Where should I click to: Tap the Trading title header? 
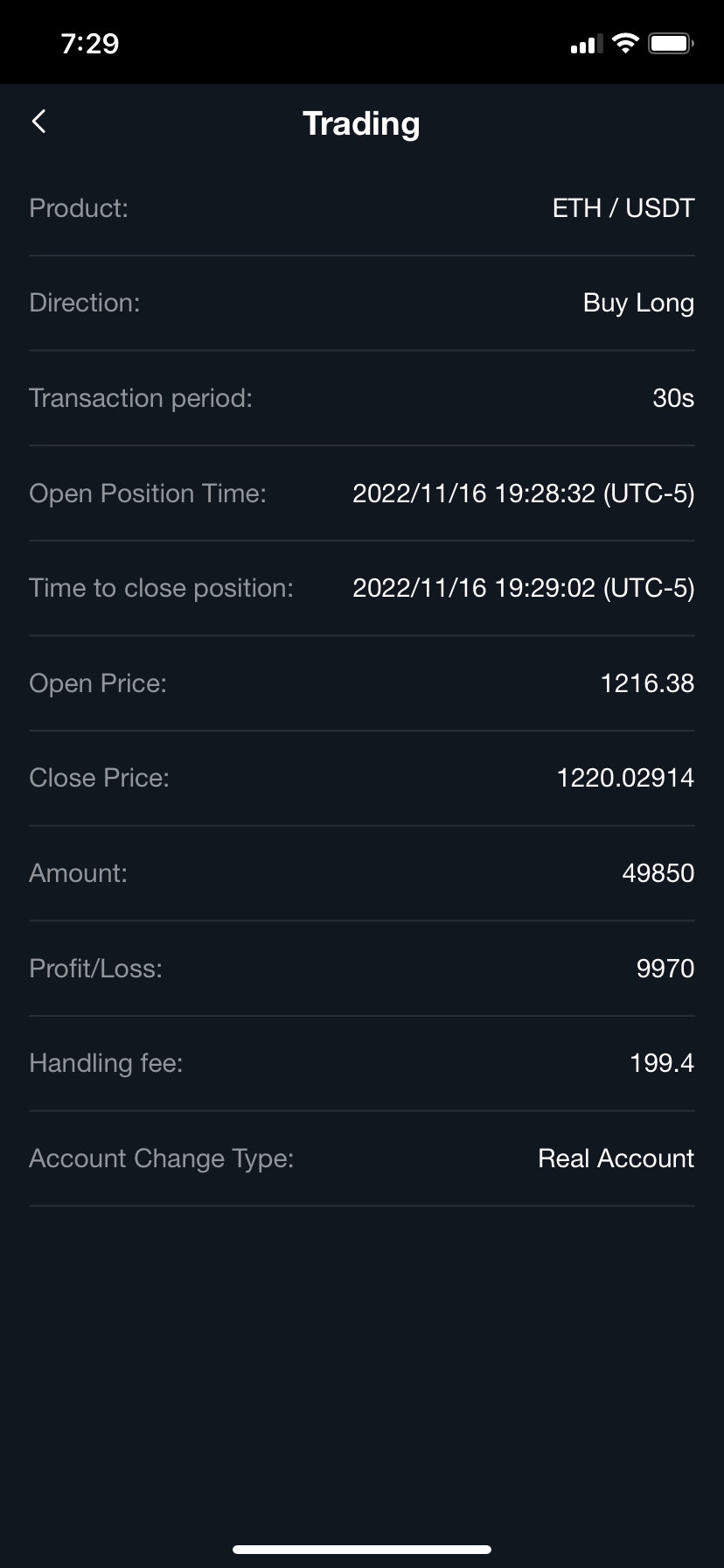coord(361,123)
